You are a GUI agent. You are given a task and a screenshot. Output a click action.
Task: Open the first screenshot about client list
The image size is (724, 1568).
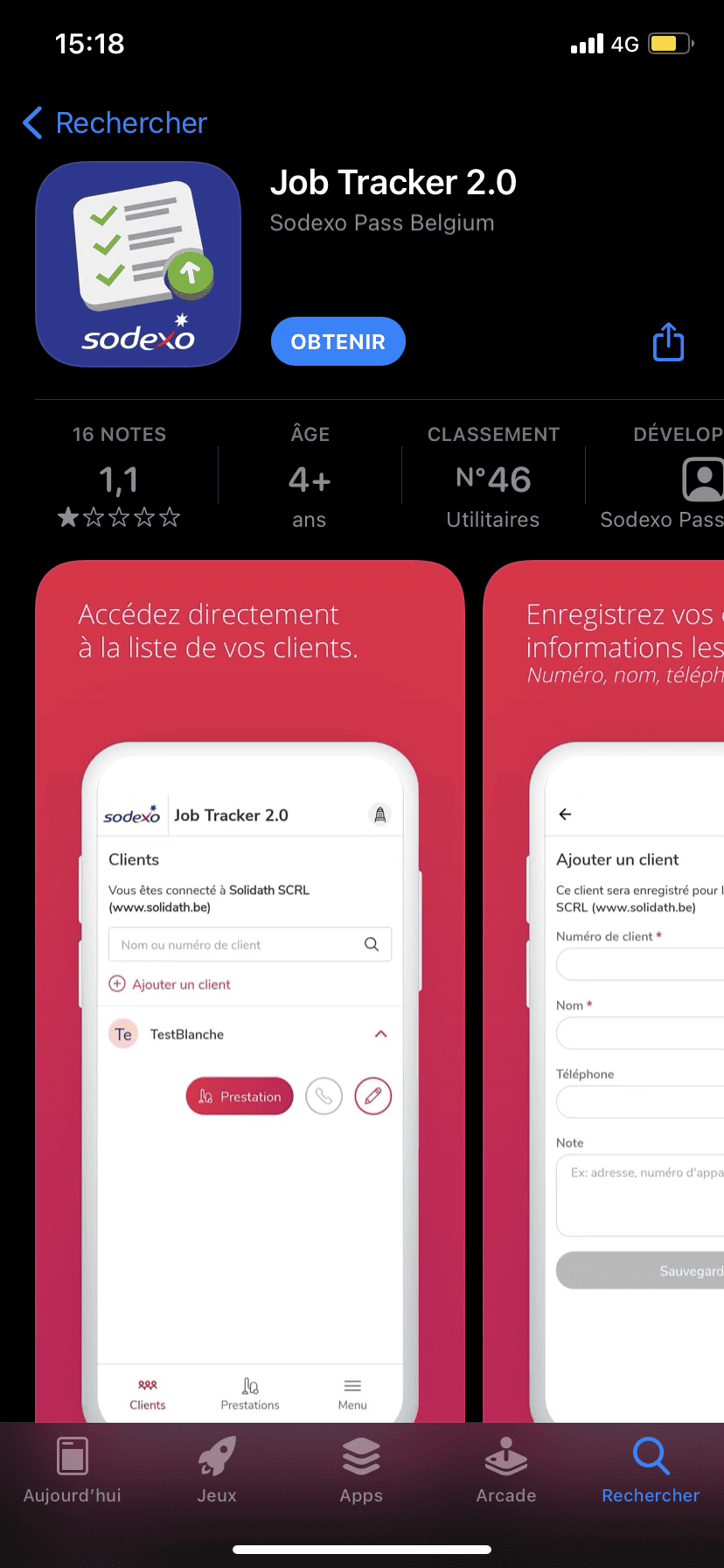pyautogui.click(x=250, y=990)
